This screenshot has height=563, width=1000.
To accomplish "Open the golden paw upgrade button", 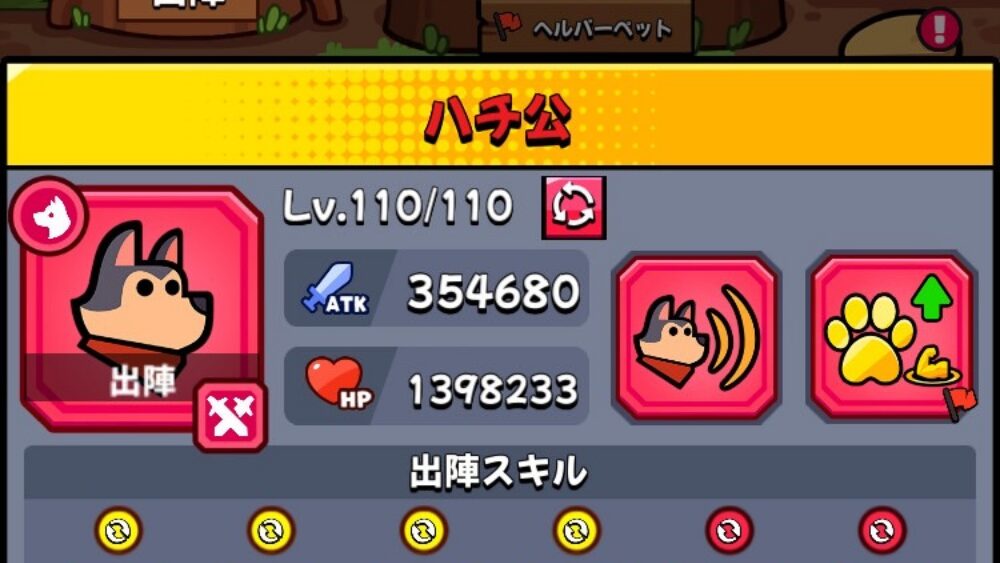I will click(889, 337).
